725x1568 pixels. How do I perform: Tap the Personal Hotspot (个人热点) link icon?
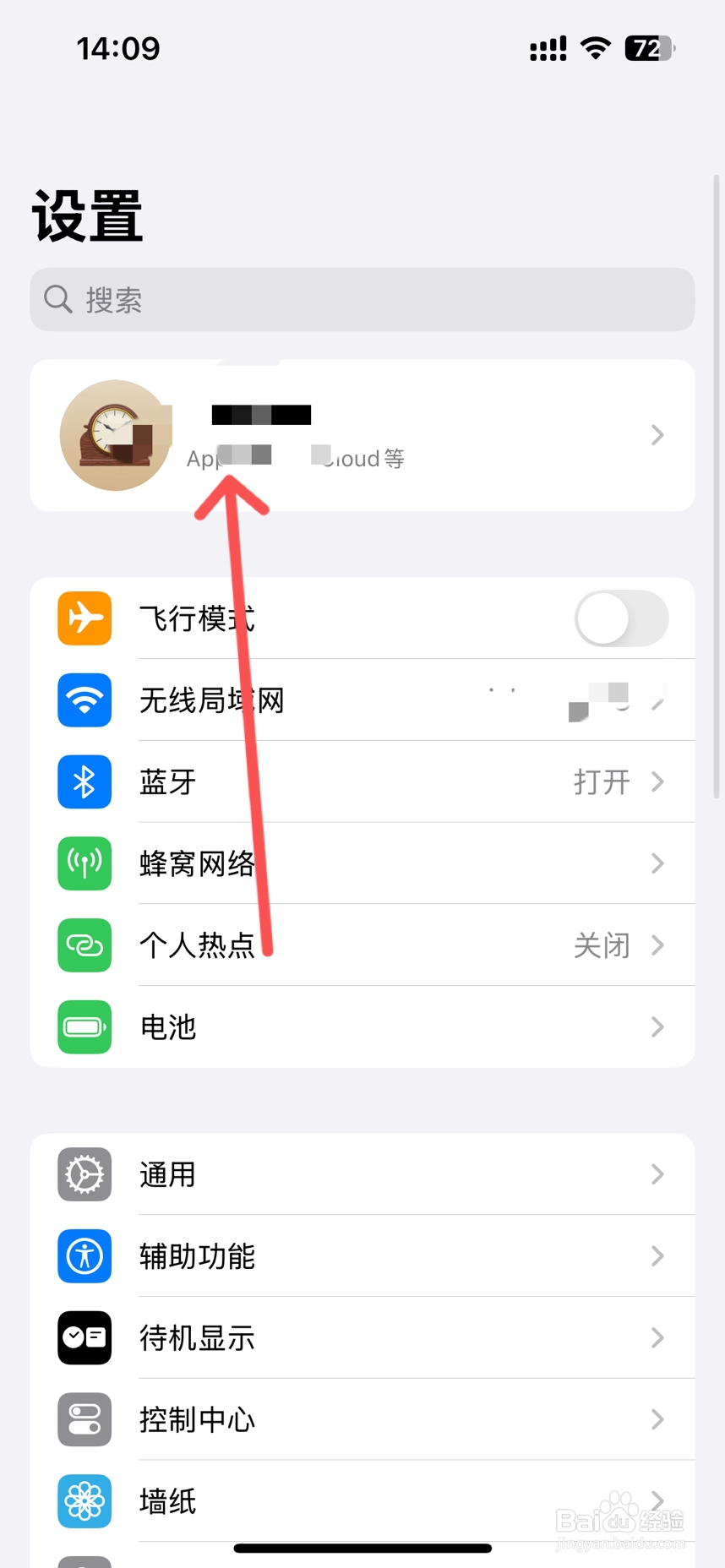tap(84, 945)
